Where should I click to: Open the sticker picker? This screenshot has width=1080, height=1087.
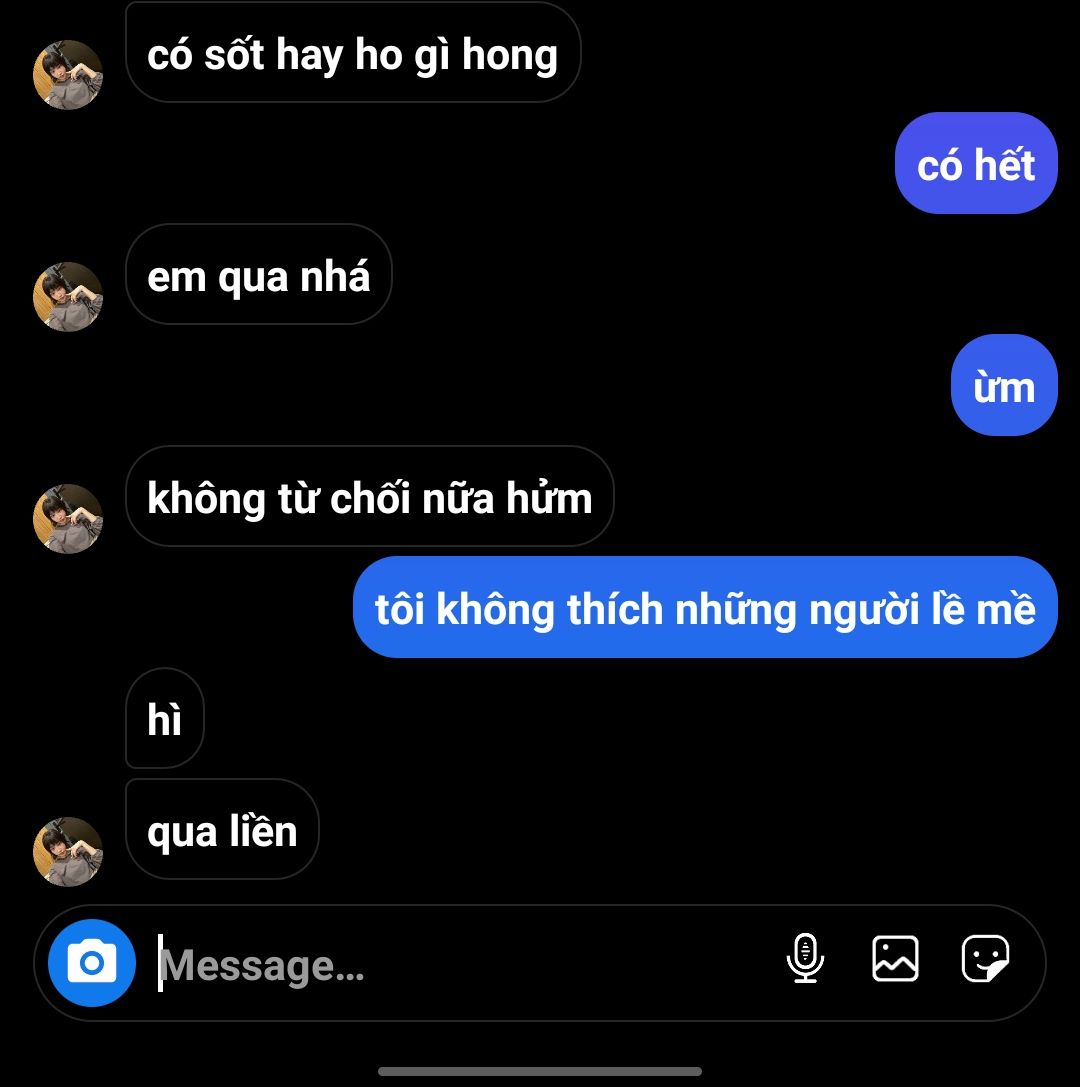[985, 959]
